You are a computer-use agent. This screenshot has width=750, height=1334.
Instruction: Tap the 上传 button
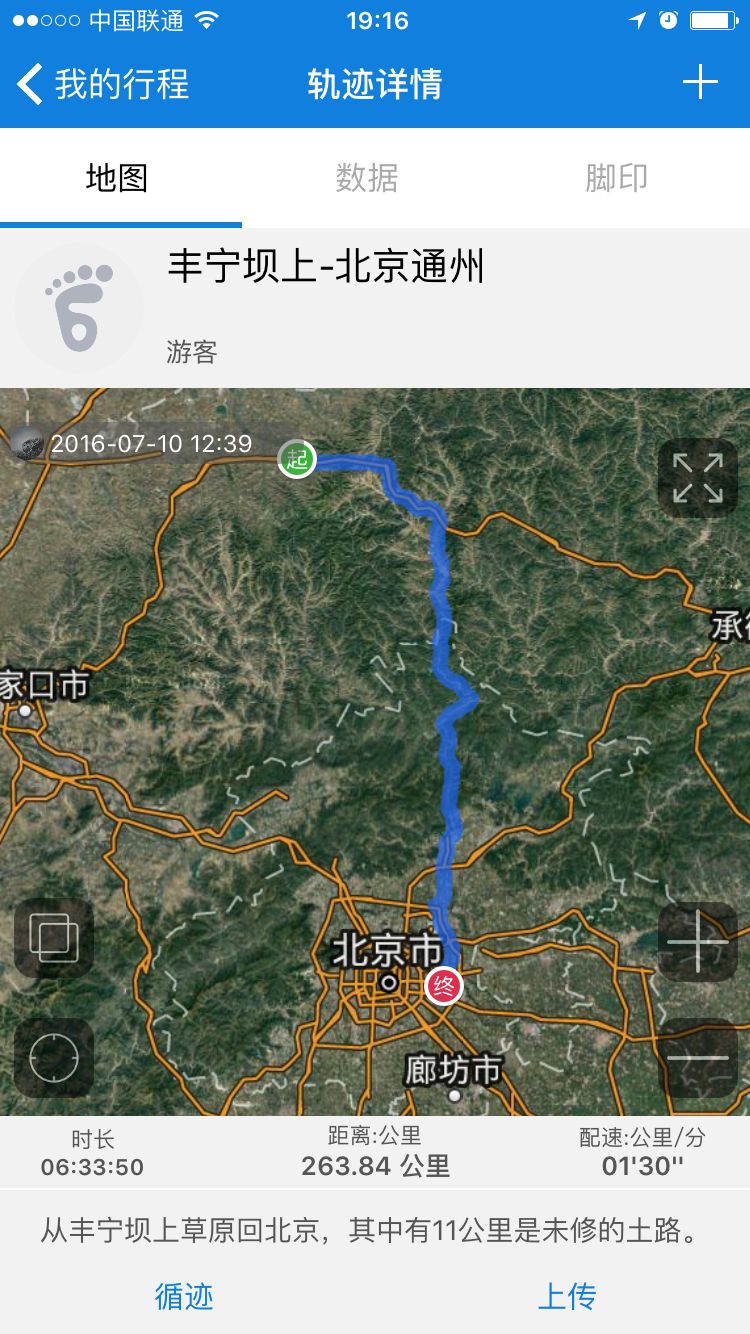[x=566, y=1297]
